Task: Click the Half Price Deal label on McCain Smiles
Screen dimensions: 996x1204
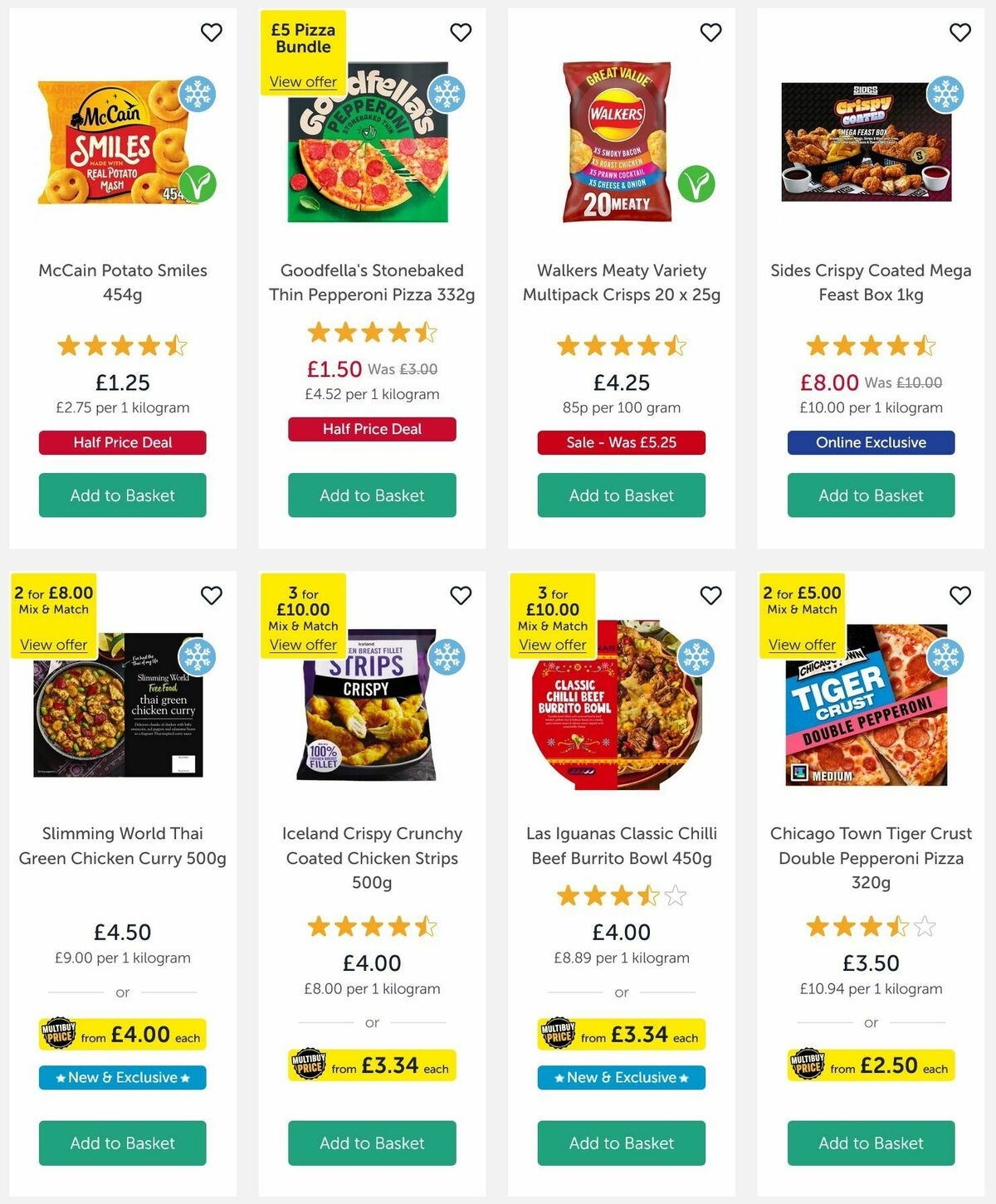Action: 122,442
